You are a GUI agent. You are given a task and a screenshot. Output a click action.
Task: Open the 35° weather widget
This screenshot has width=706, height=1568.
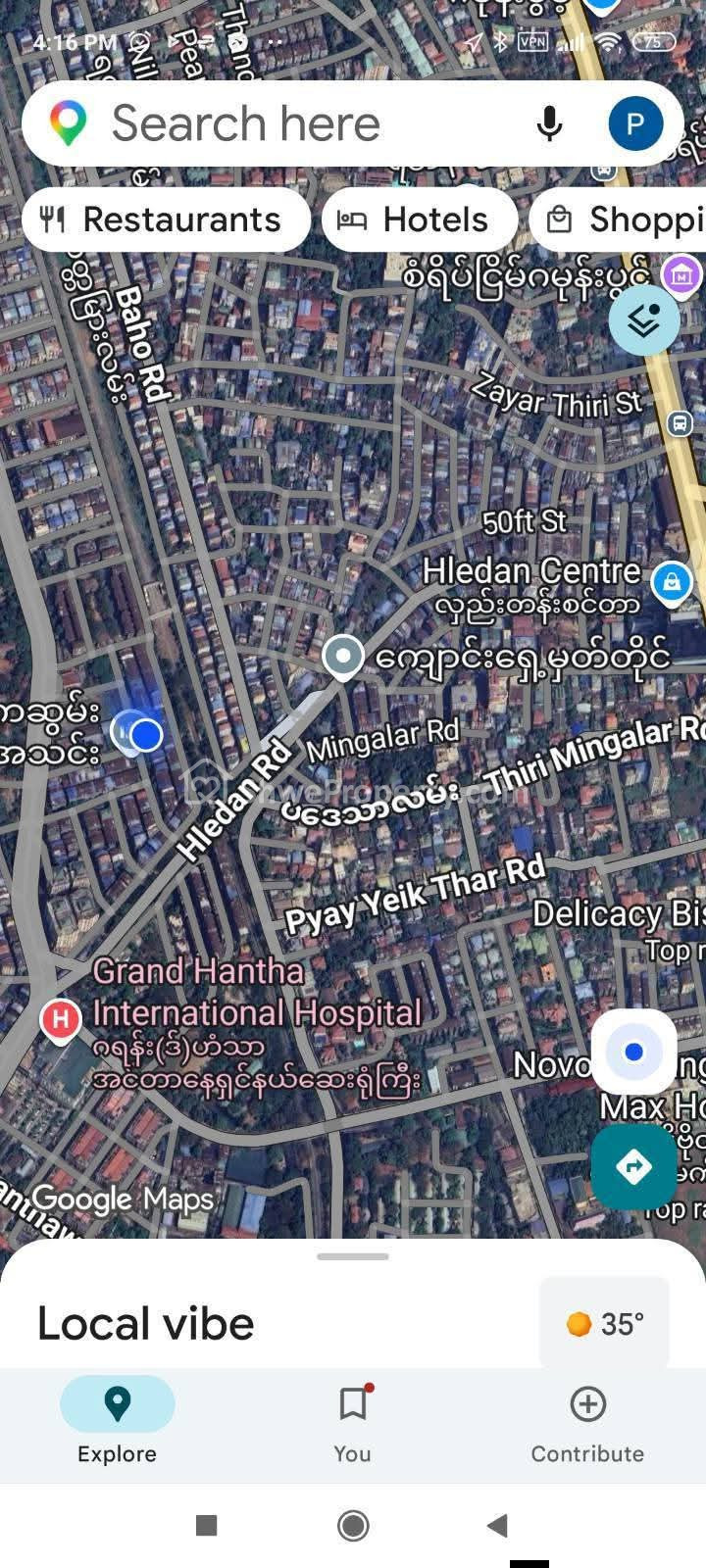604,1323
